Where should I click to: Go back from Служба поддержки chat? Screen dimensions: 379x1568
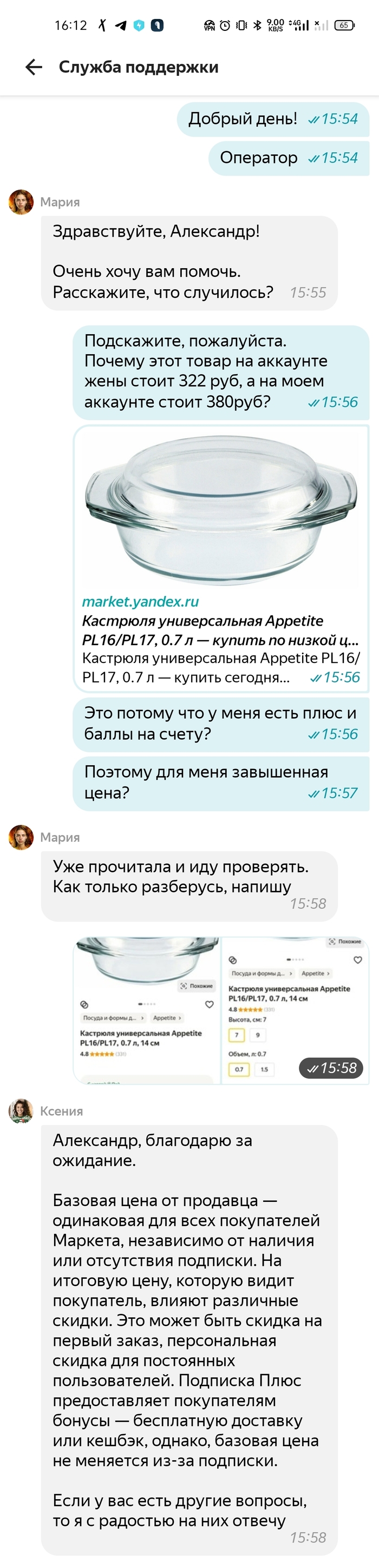pyautogui.click(x=34, y=67)
